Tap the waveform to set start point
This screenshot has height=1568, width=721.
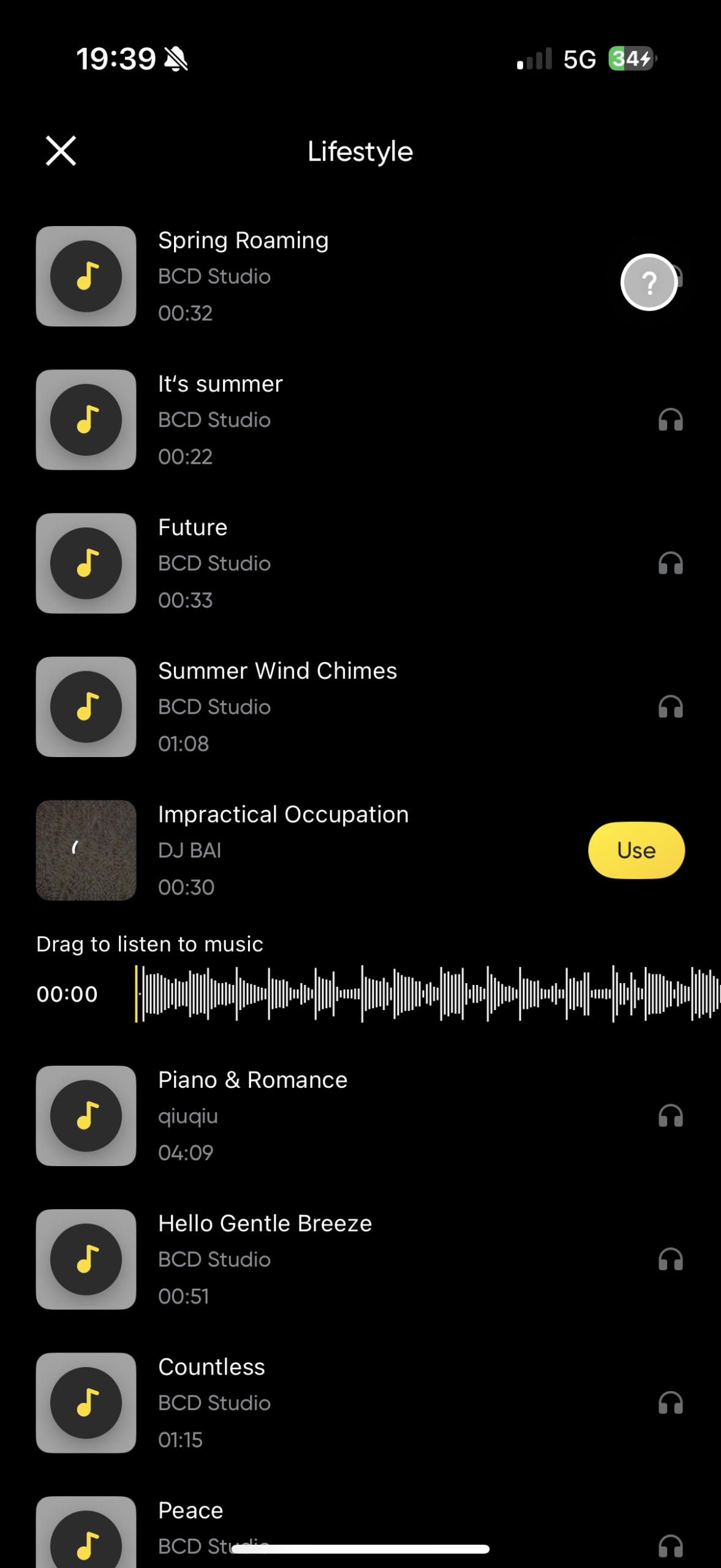coord(429,993)
